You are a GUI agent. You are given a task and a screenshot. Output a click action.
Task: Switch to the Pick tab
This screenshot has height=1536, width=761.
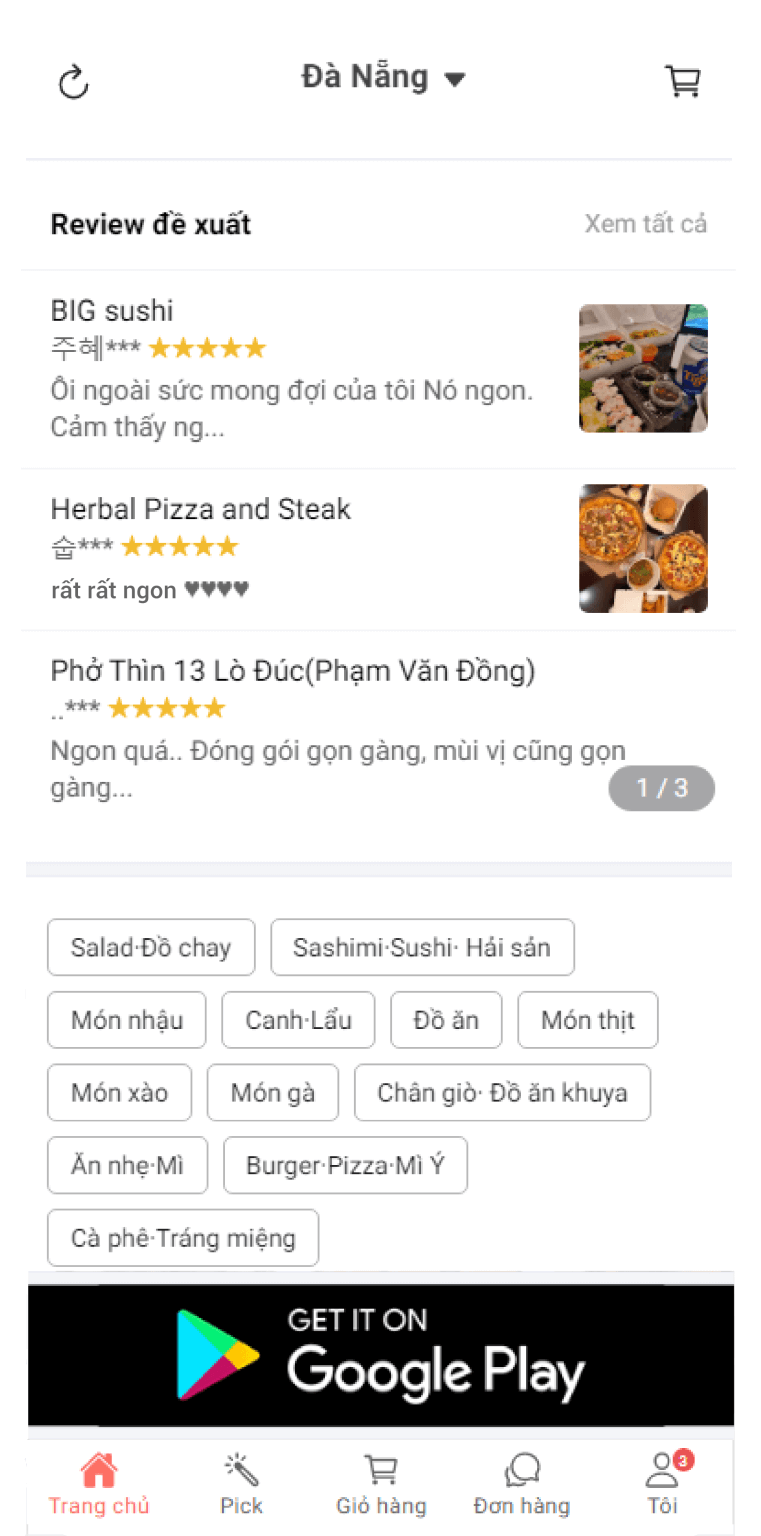coord(240,1483)
